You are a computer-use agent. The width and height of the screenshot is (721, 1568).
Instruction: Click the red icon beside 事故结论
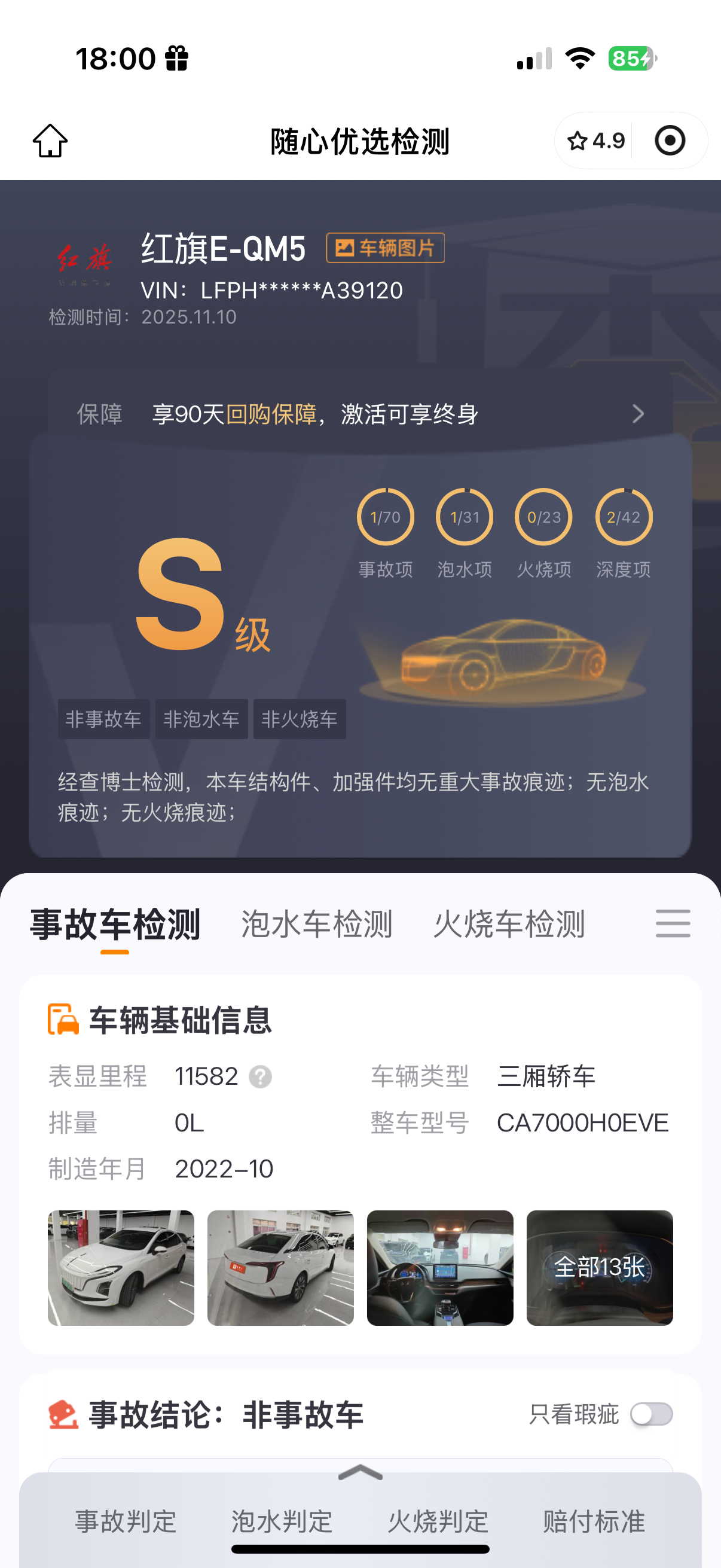(62, 1414)
